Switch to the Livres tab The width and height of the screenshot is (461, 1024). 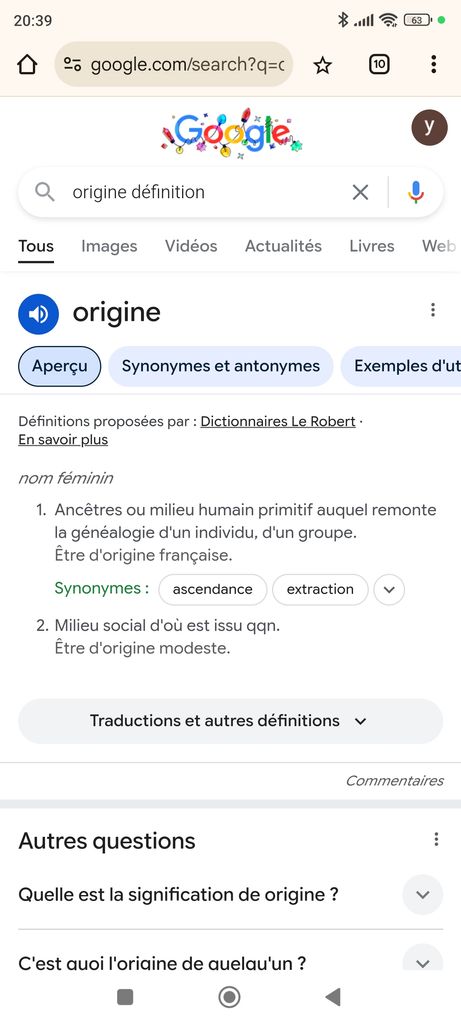372,246
